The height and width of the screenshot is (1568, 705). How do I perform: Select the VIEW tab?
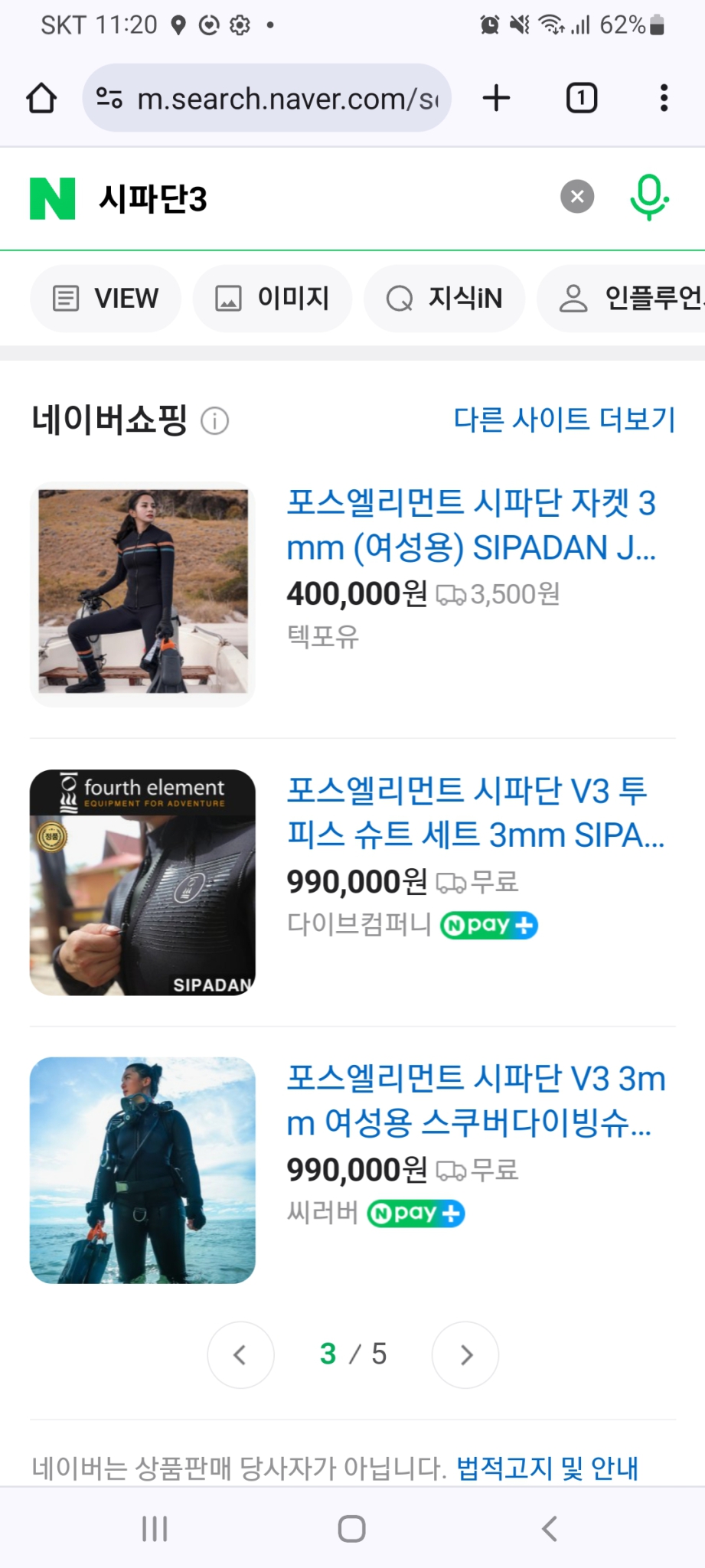[x=105, y=298]
